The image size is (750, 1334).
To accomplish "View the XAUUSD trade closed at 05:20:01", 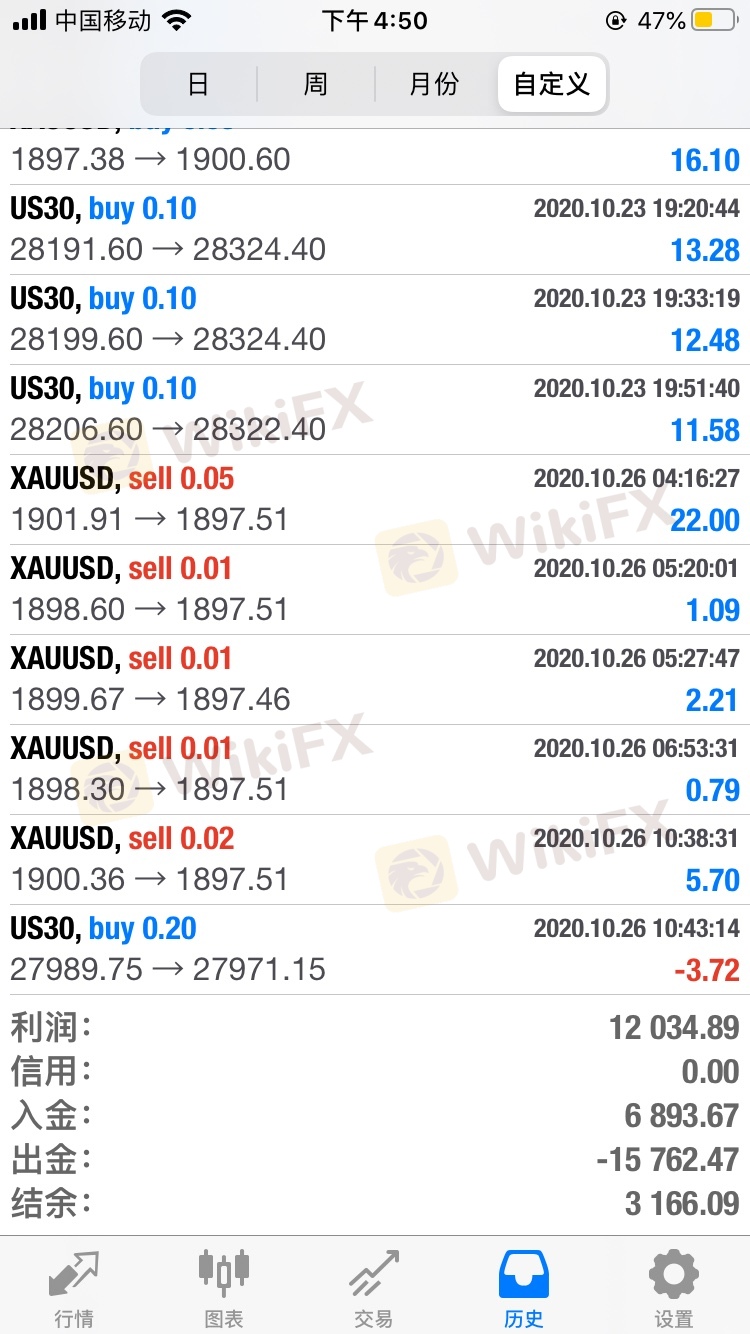I will click(375, 590).
